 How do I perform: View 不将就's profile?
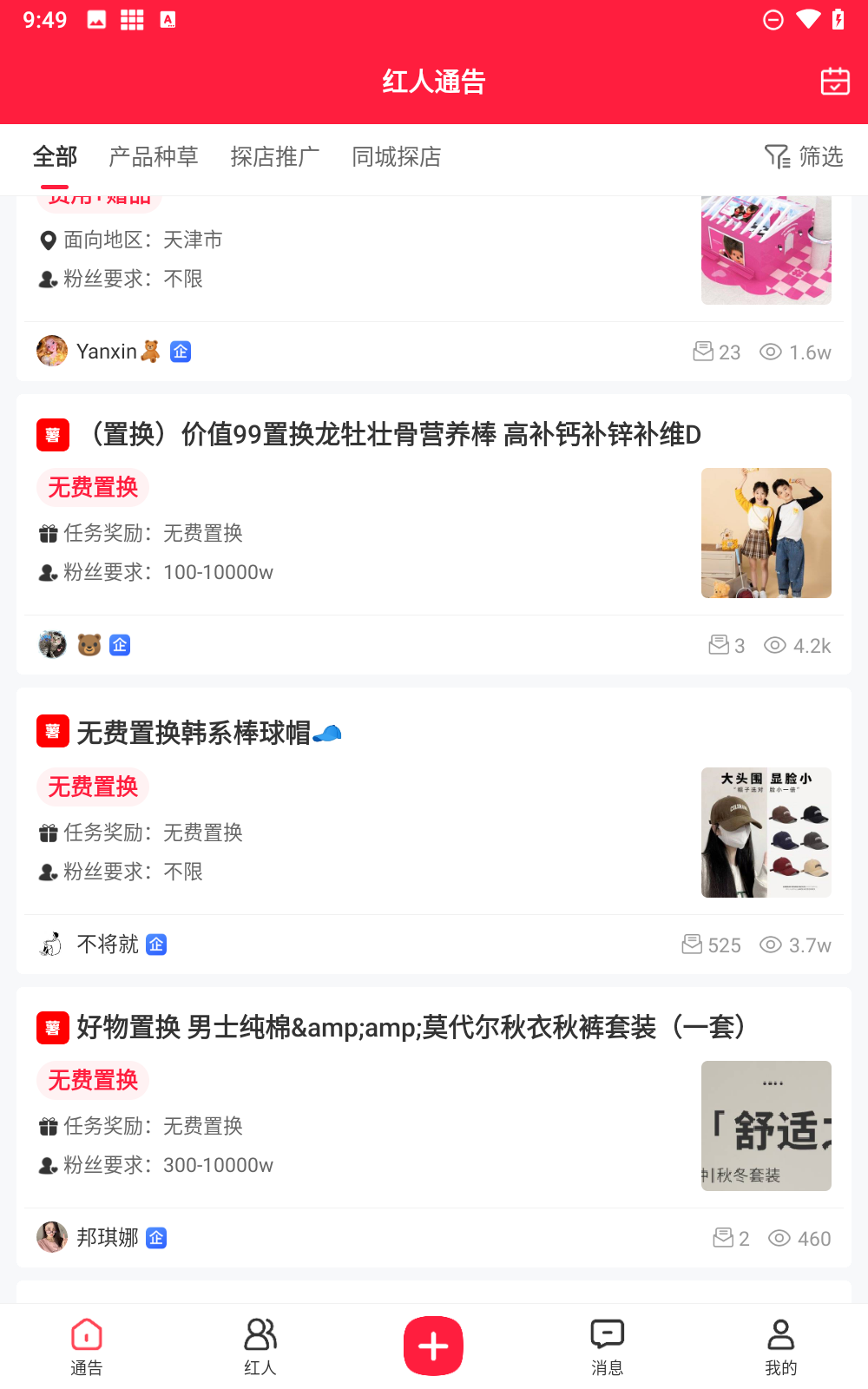coord(106,945)
